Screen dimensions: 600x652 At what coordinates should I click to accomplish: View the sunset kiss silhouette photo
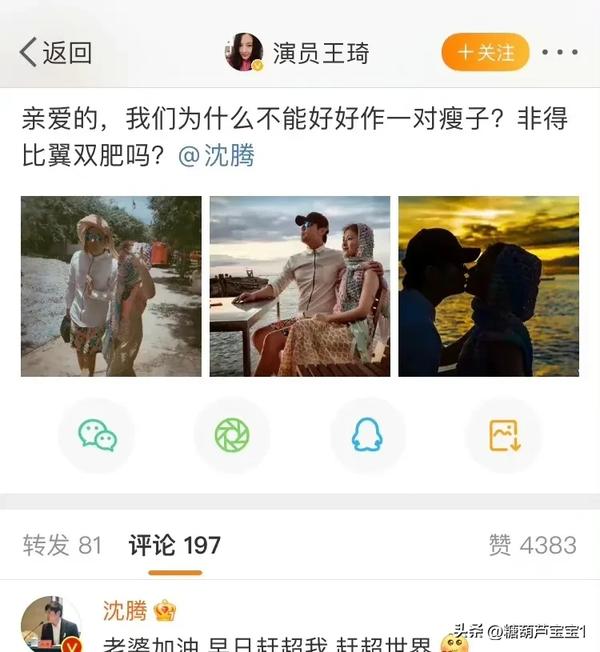pos(488,286)
